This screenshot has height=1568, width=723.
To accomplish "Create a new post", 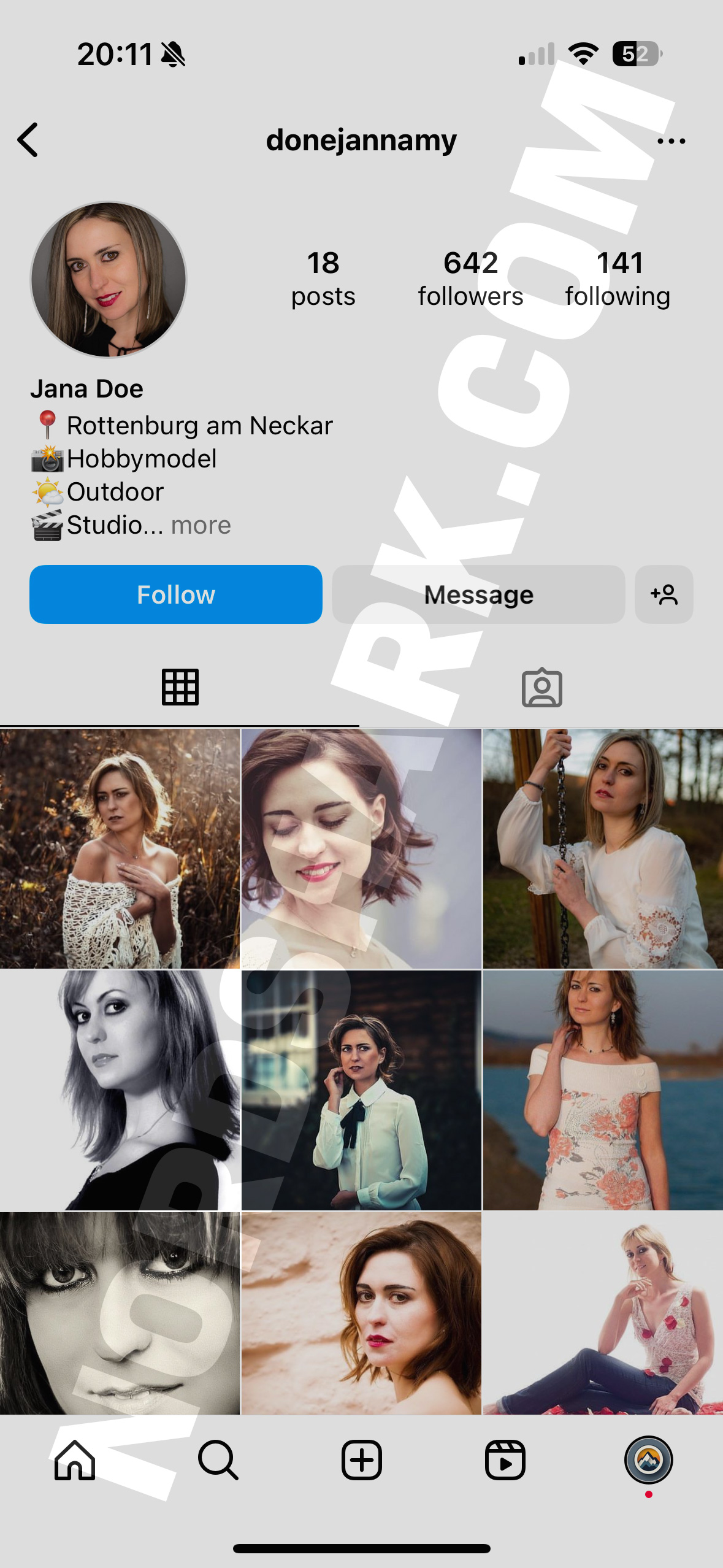I will [x=361, y=1460].
